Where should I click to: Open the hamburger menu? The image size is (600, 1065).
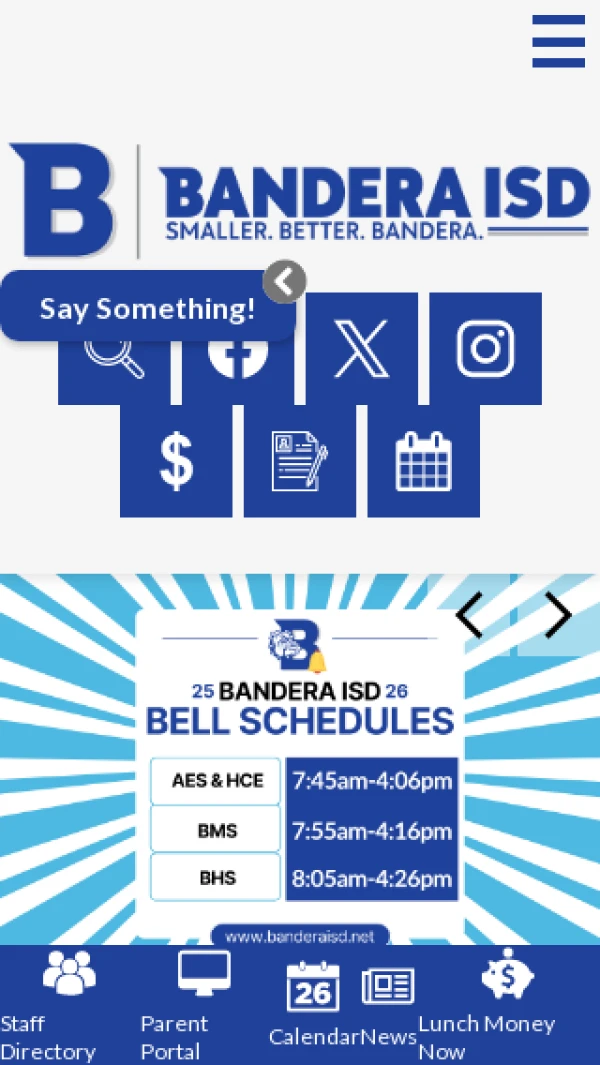pos(558,42)
